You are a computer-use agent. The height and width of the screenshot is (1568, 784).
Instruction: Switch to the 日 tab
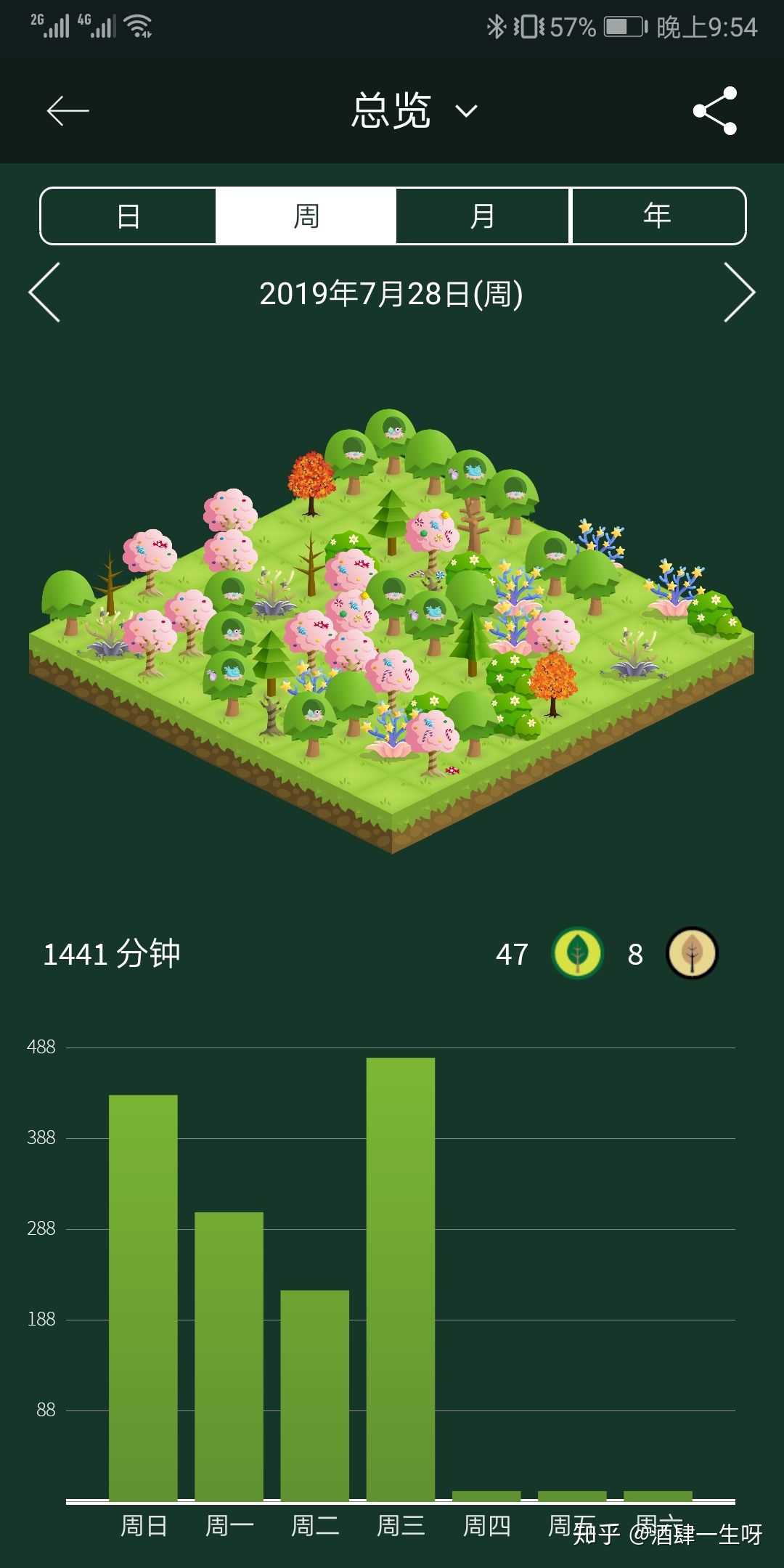pos(128,216)
